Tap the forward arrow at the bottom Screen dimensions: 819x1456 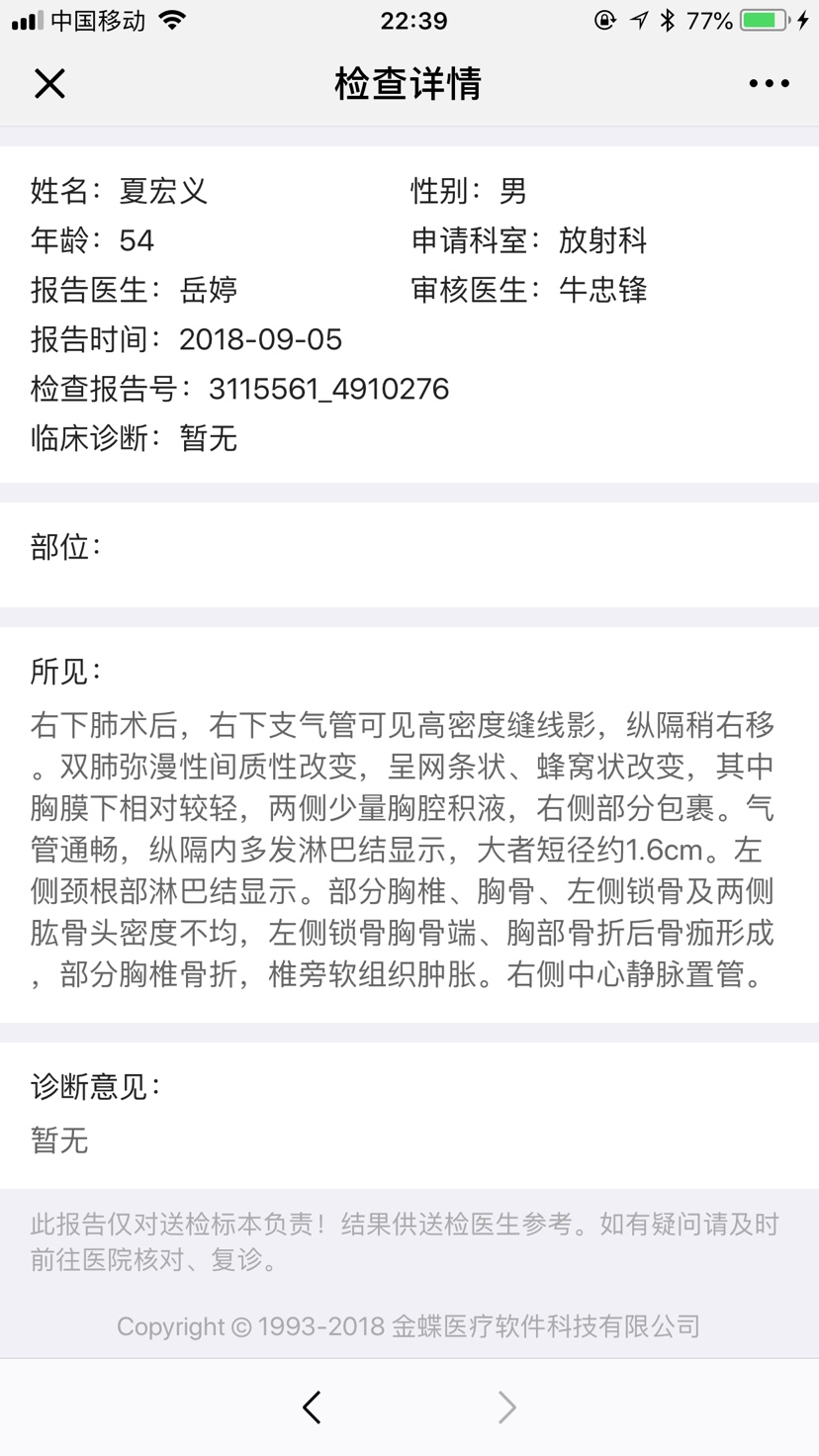(506, 1407)
